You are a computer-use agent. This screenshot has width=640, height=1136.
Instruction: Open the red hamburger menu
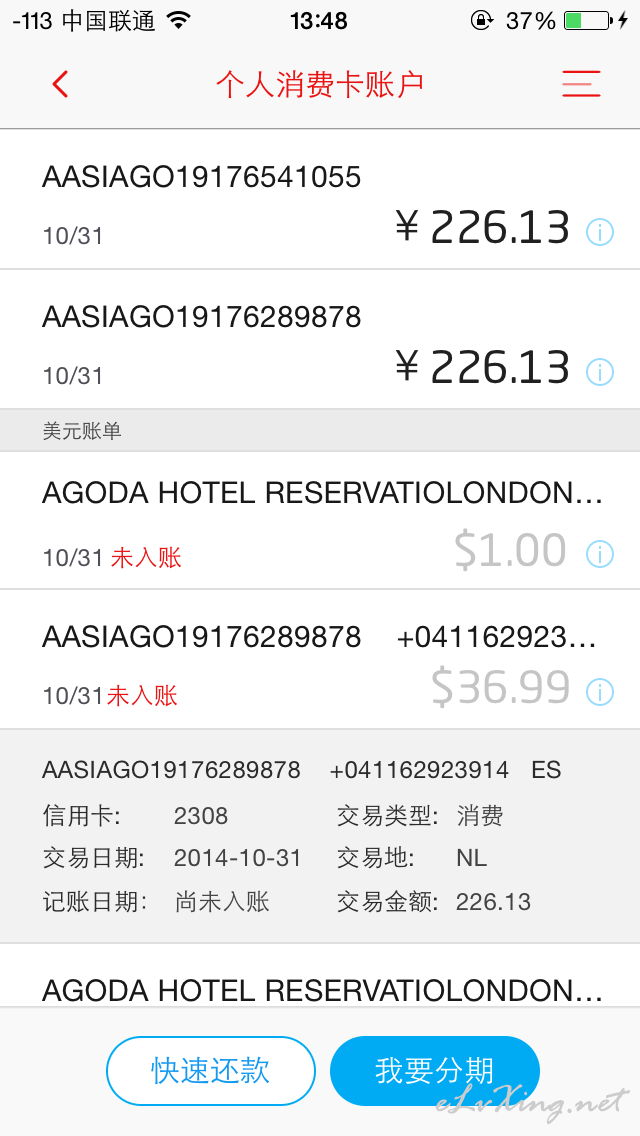tap(581, 84)
